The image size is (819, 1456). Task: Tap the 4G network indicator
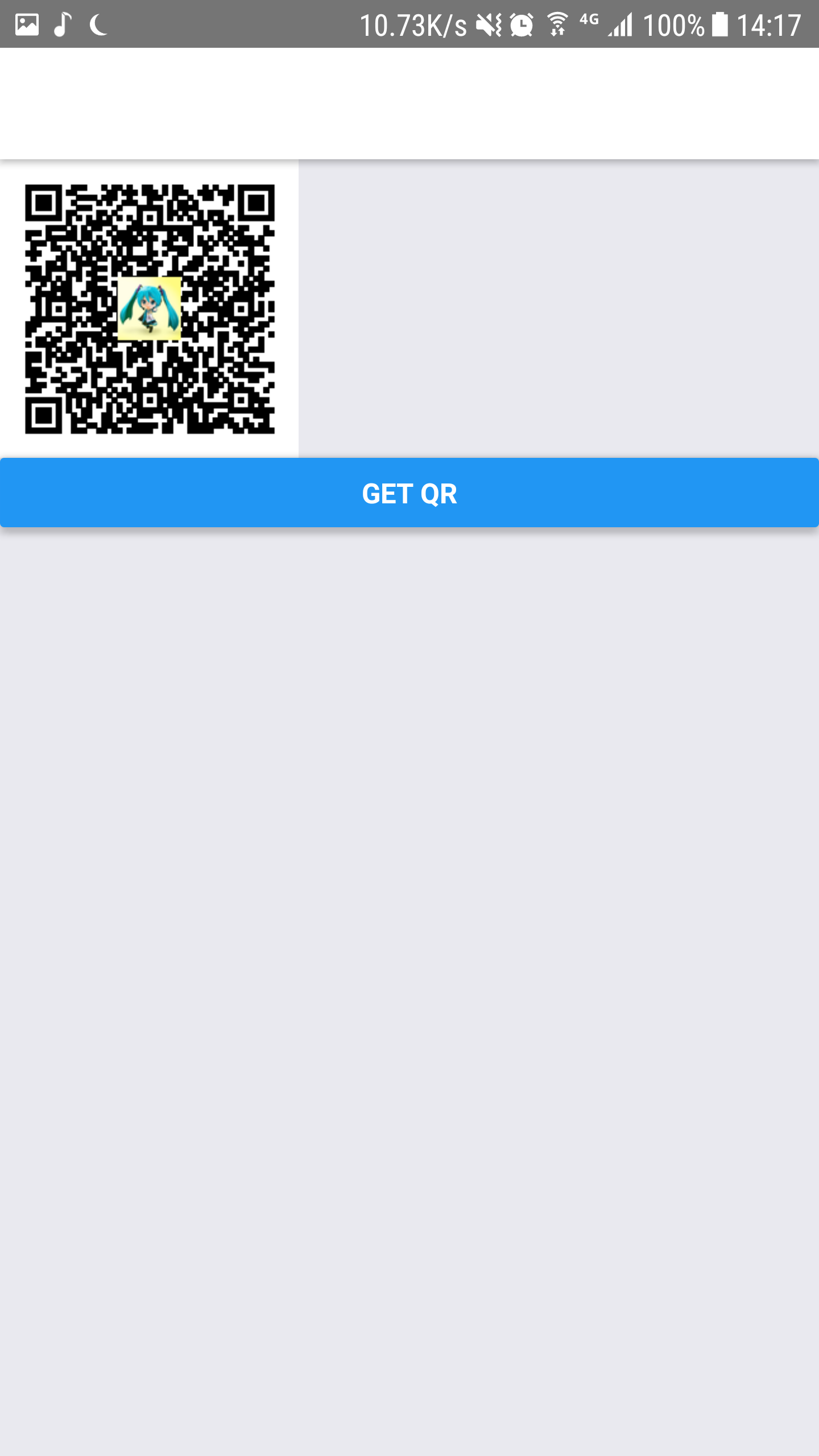[589, 23]
